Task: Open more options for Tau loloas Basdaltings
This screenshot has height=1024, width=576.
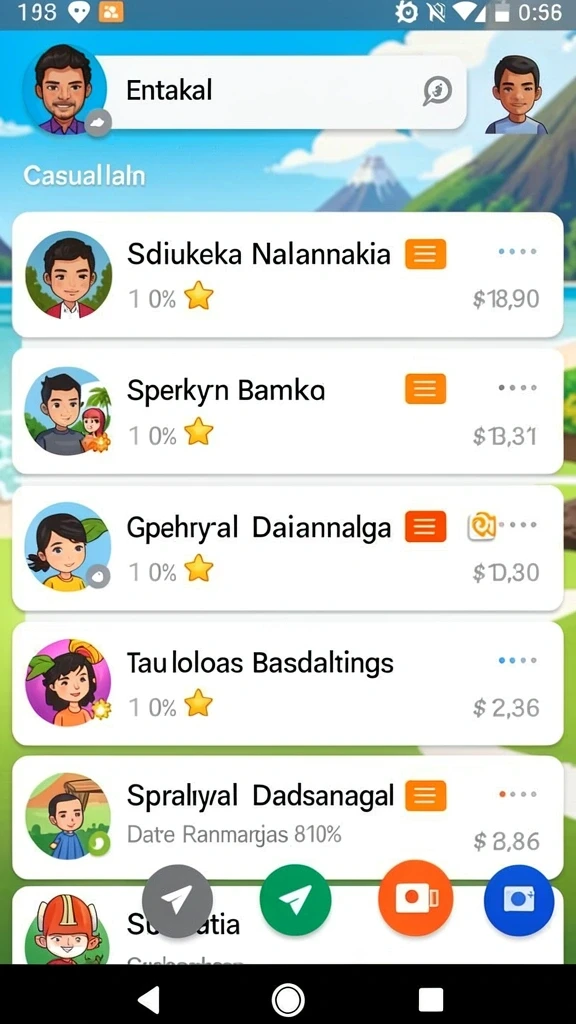Action: pyautogui.click(x=517, y=660)
